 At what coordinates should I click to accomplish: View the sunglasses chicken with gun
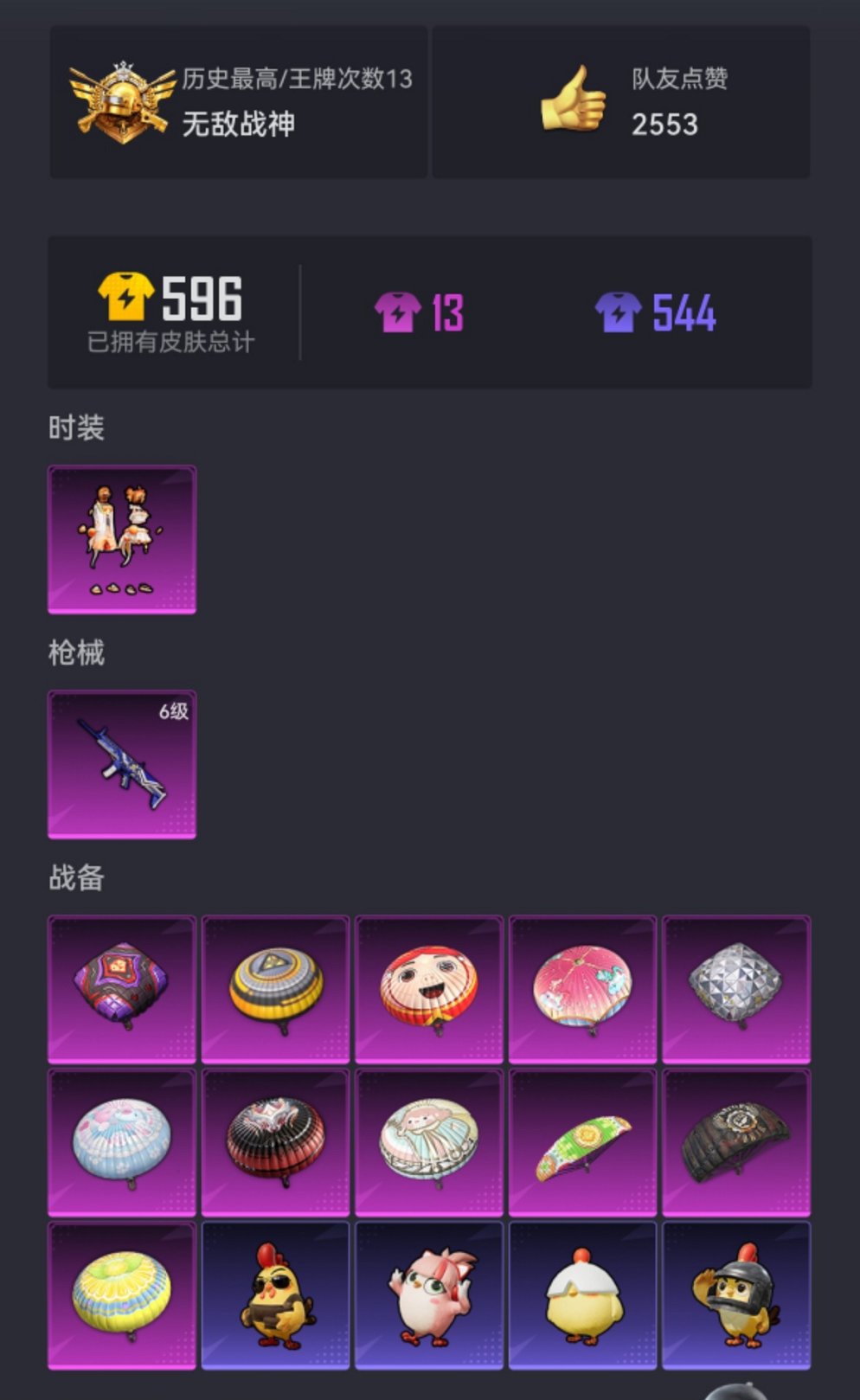click(x=275, y=1295)
